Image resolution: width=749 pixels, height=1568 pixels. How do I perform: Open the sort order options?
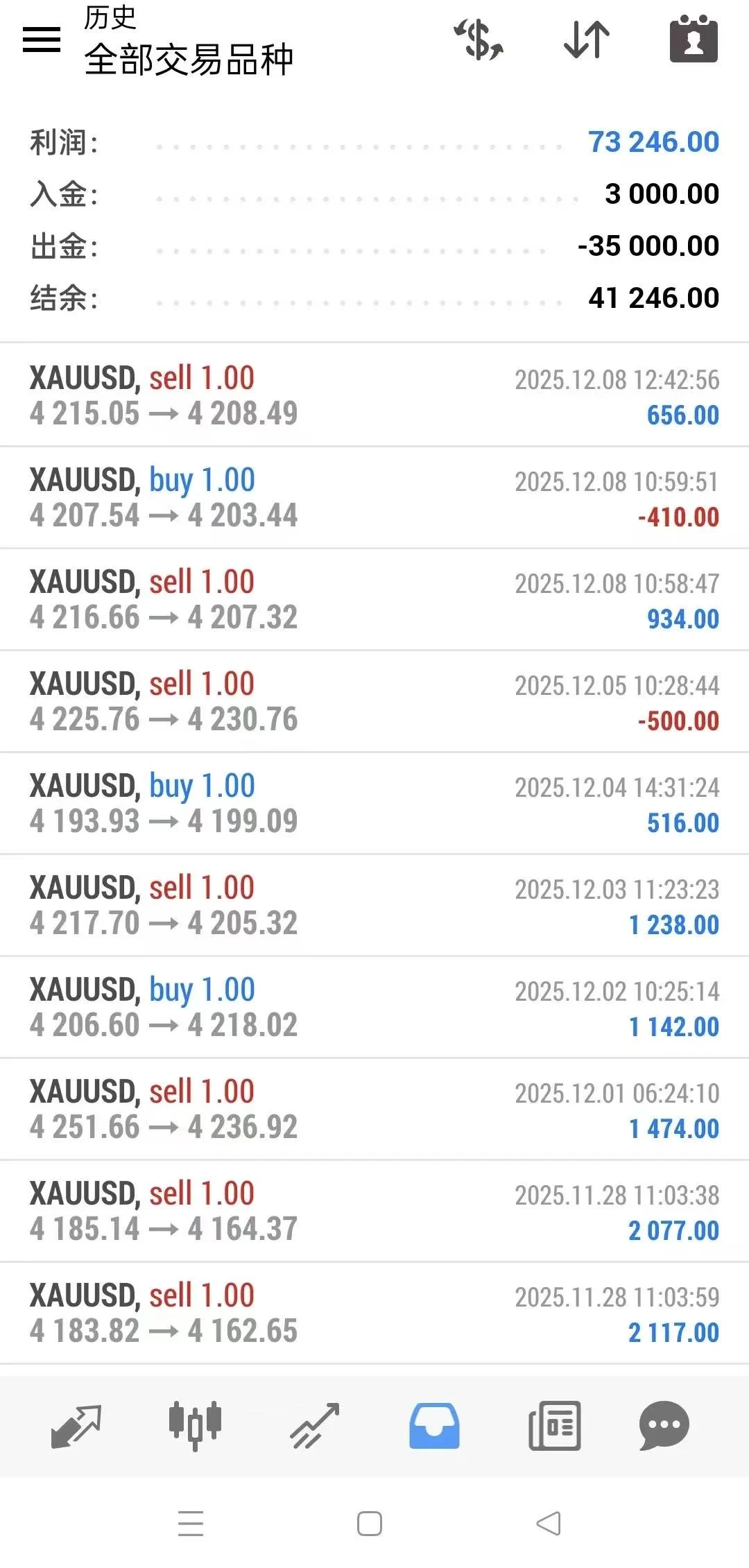[587, 40]
